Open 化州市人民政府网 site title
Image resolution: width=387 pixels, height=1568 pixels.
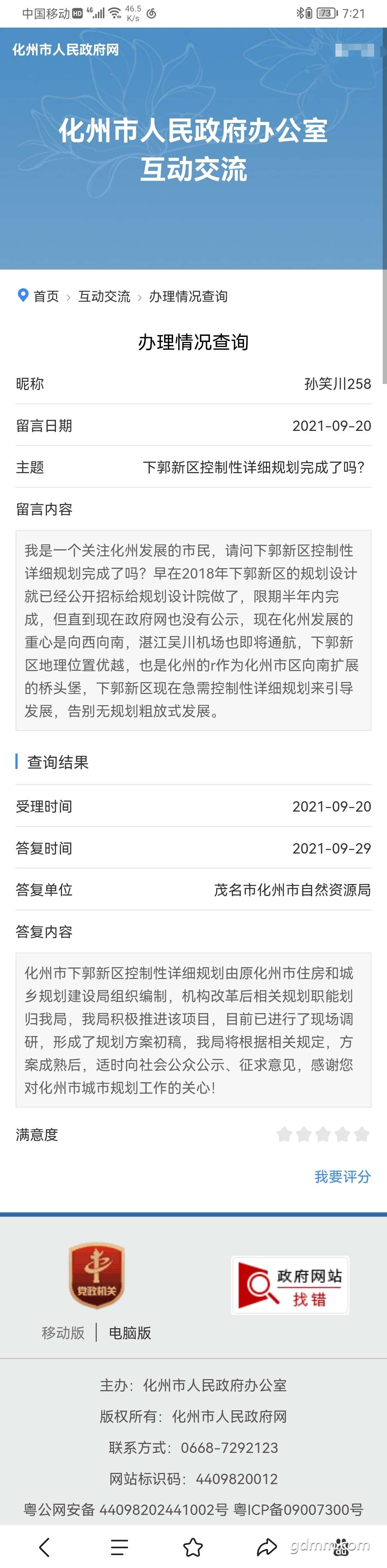point(66,50)
